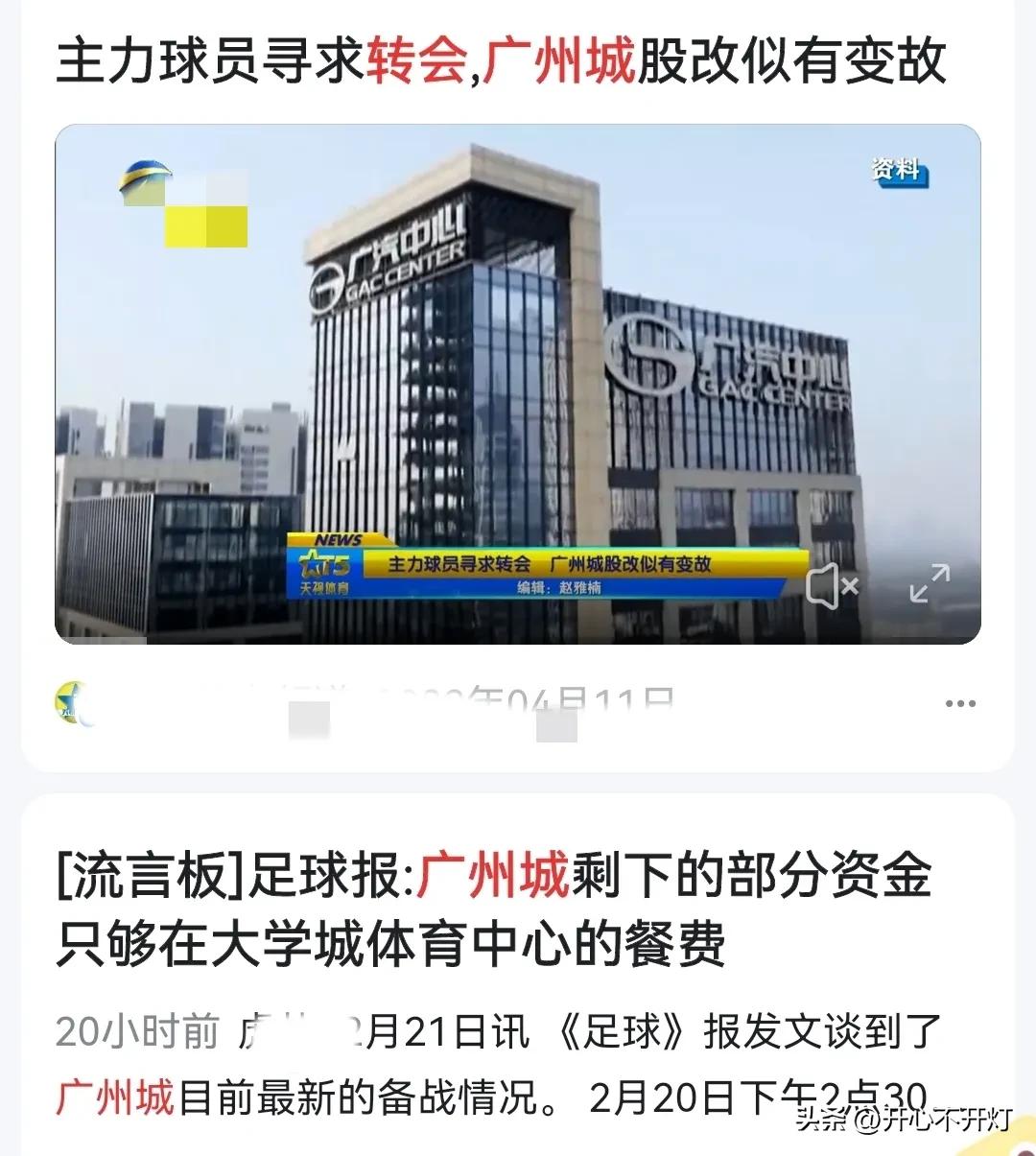Open actions menu beside the publish date
Screen dimensions: 1036x1156
(x=959, y=702)
